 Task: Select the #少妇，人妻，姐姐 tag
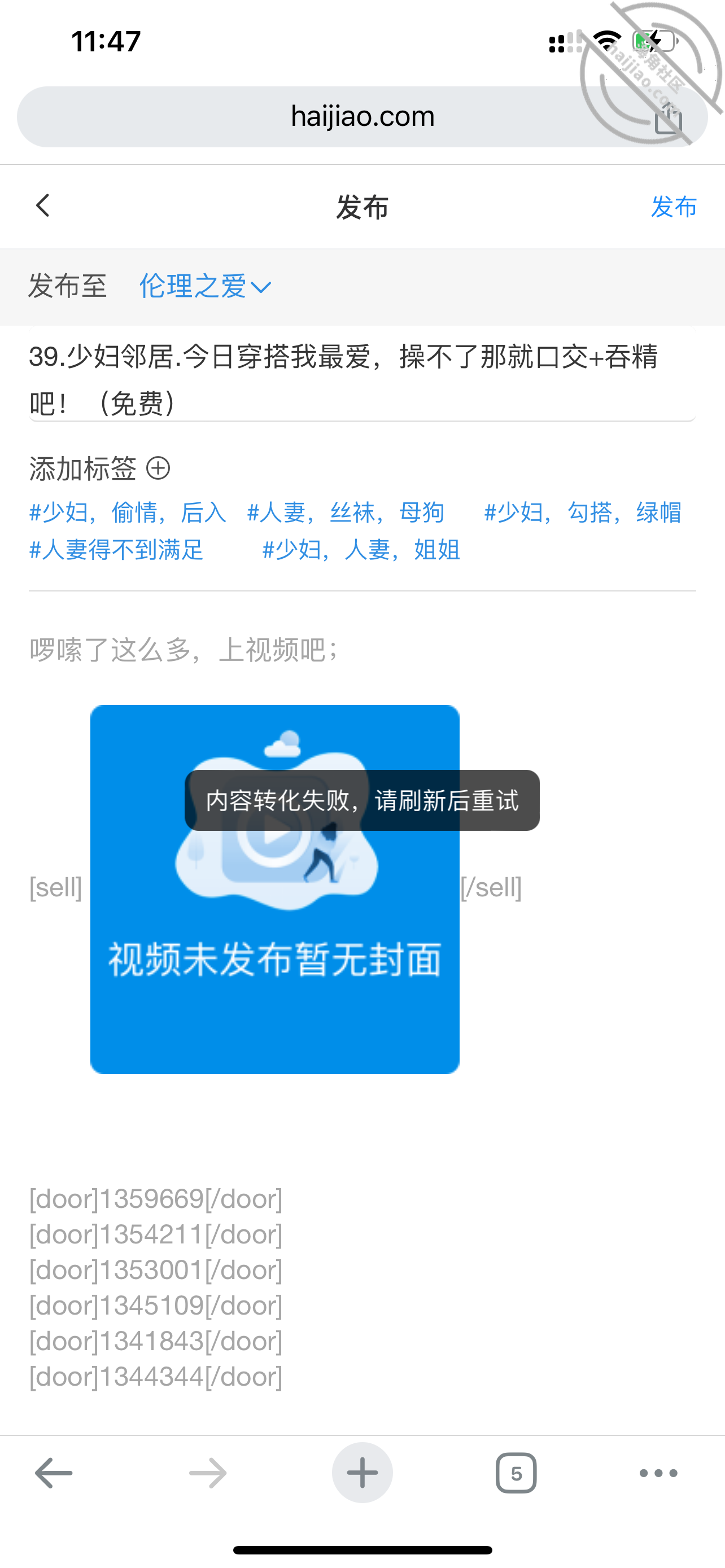(361, 550)
